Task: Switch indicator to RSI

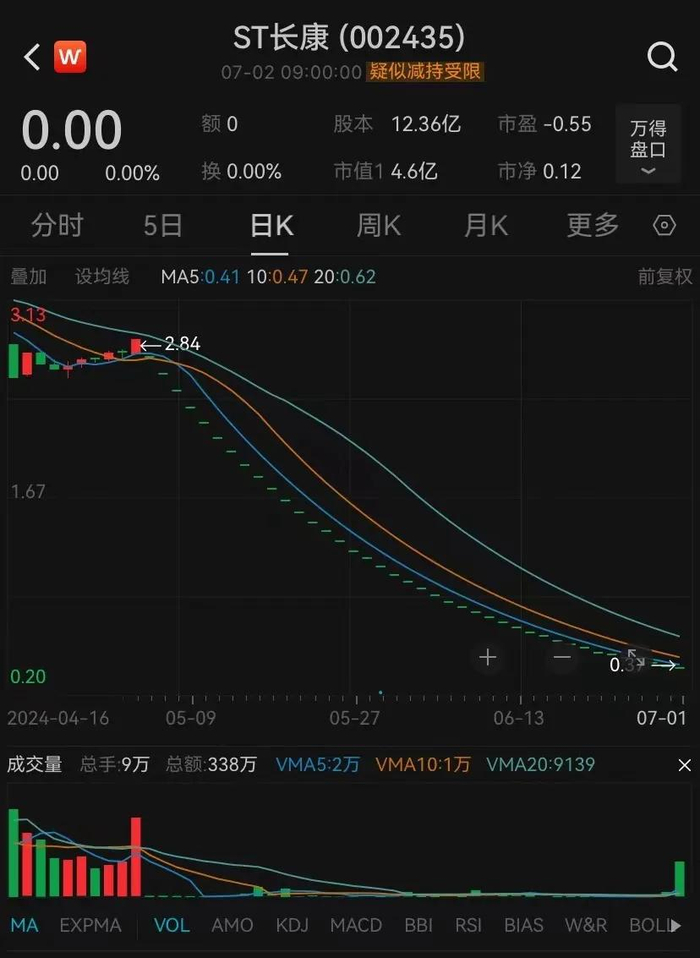Action: 468,925
